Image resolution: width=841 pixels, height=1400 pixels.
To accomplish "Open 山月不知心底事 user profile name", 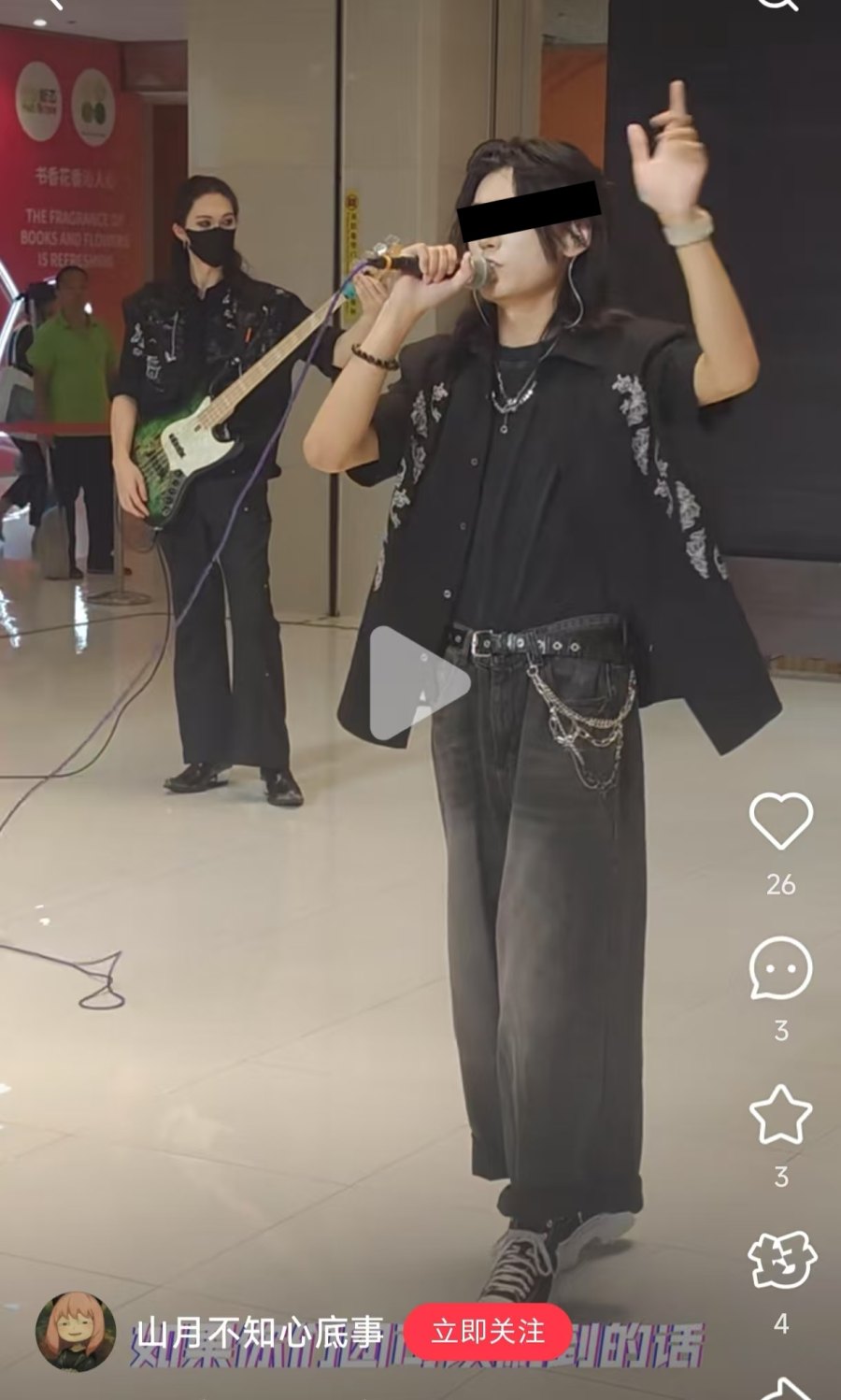I will (260, 1332).
